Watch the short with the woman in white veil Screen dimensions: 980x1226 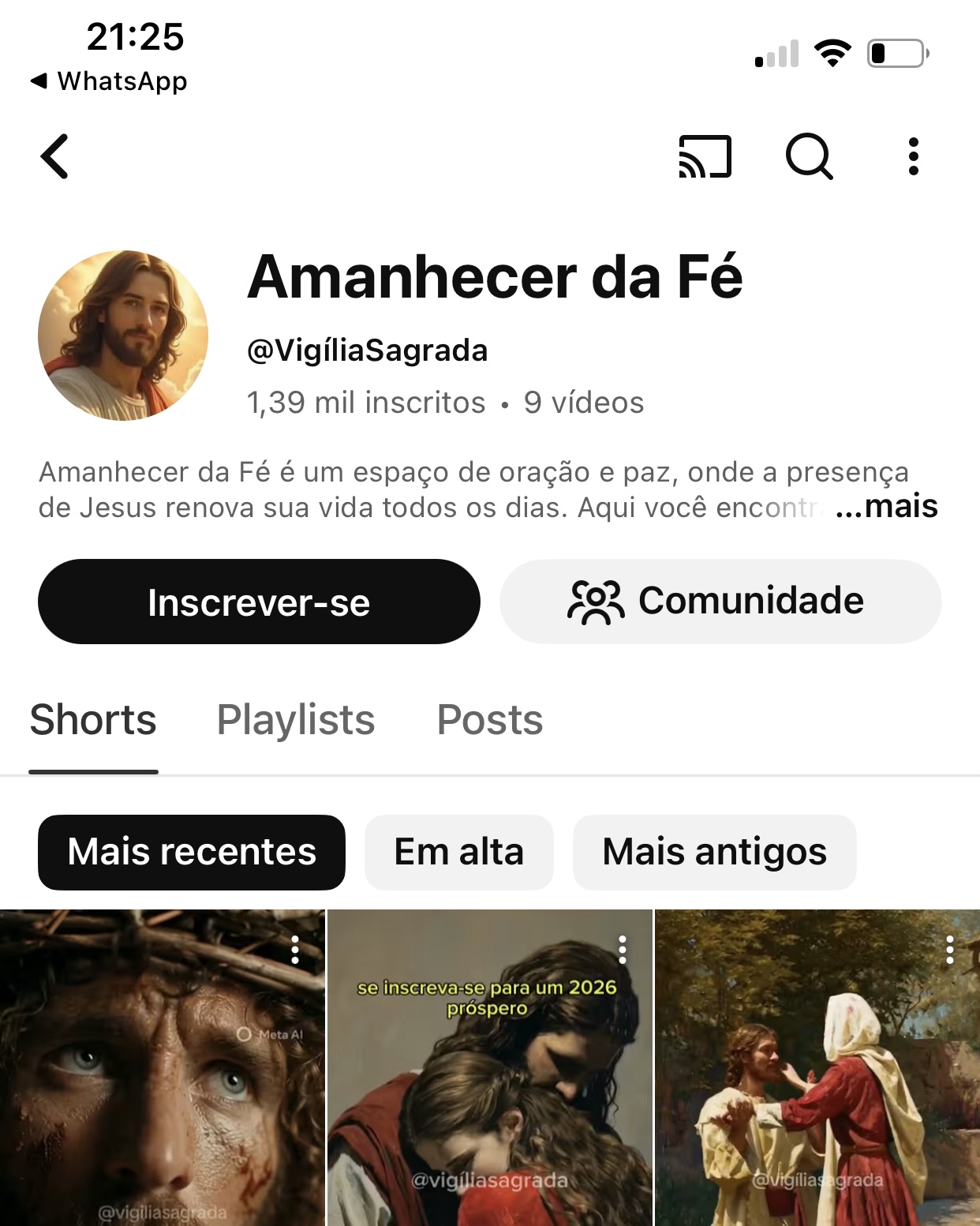click(817, 1089)
